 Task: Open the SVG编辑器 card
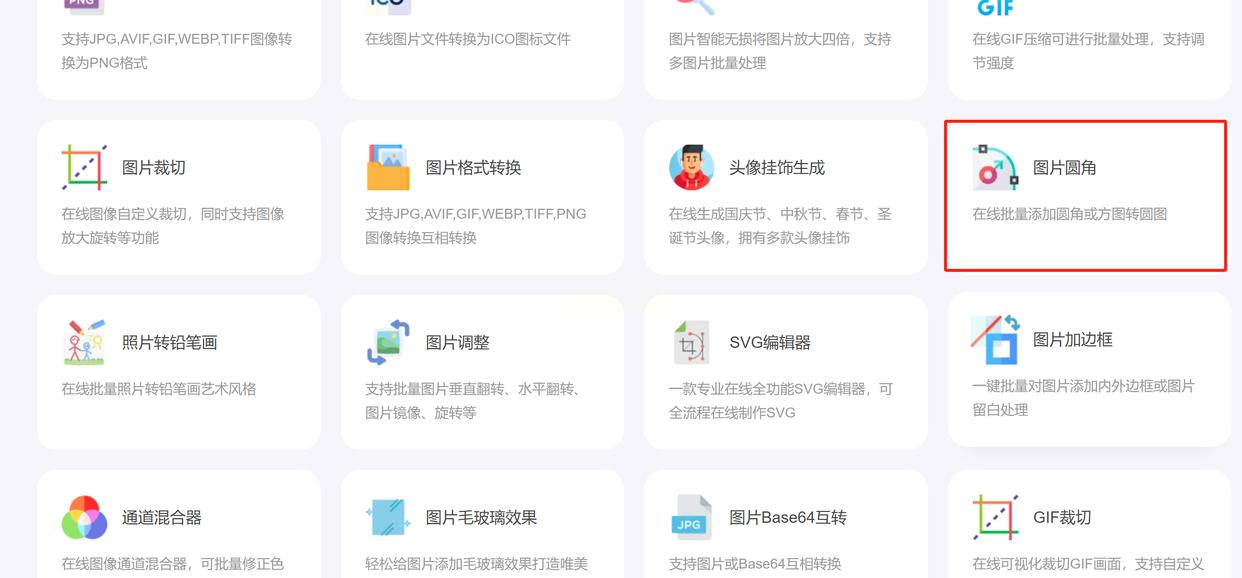pos(785,370)
